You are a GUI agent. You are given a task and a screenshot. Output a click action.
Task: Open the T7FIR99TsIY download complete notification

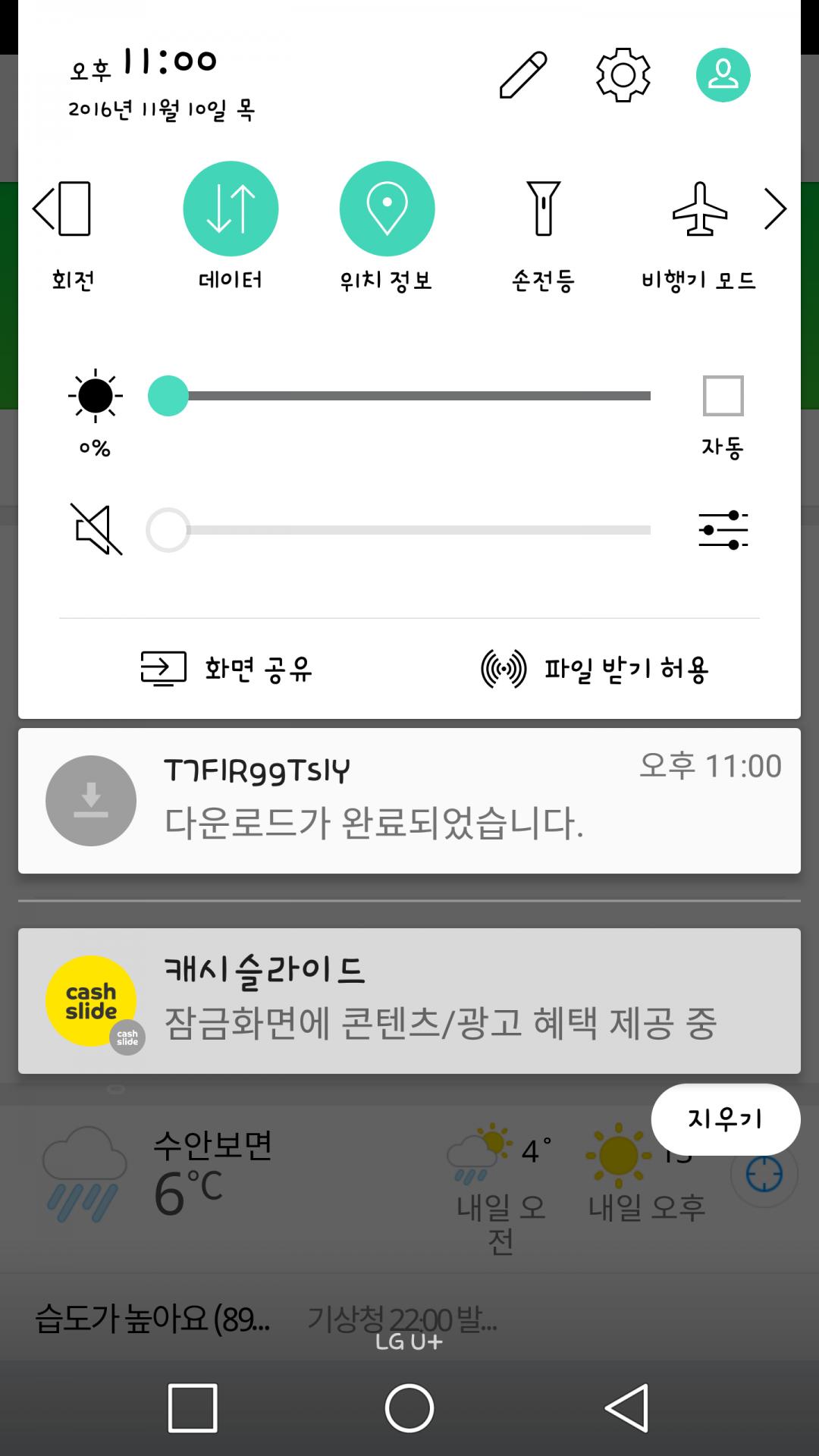[x=409, y=801]
